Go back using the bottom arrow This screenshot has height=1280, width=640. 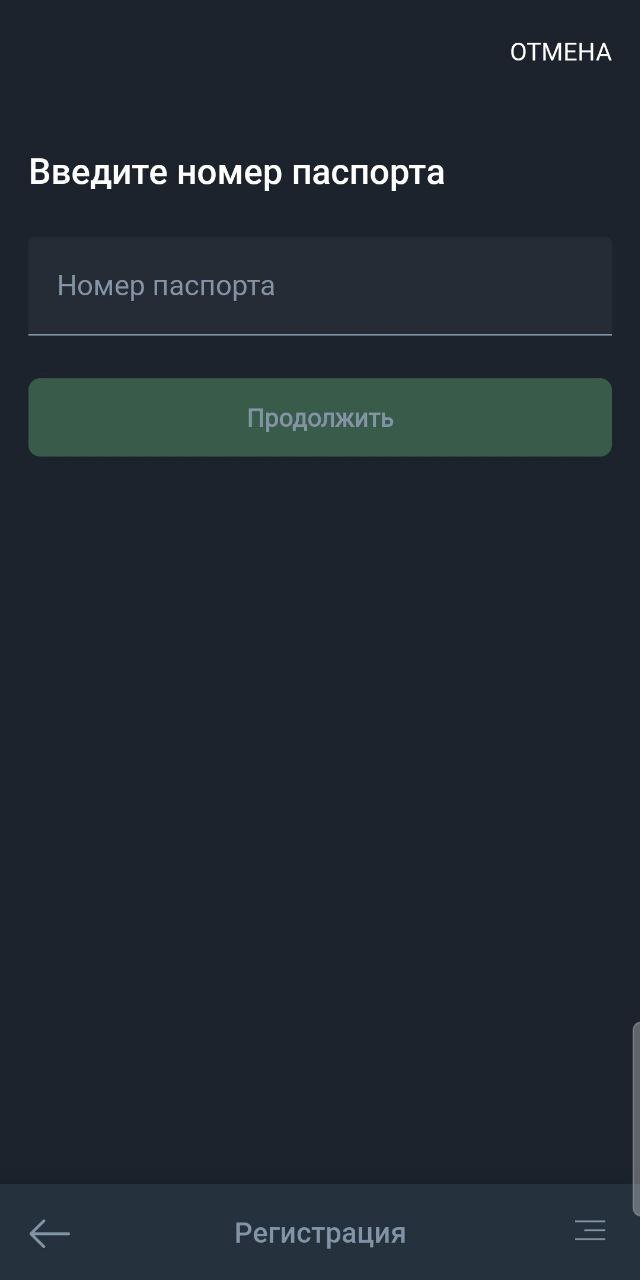[49, 1233]
